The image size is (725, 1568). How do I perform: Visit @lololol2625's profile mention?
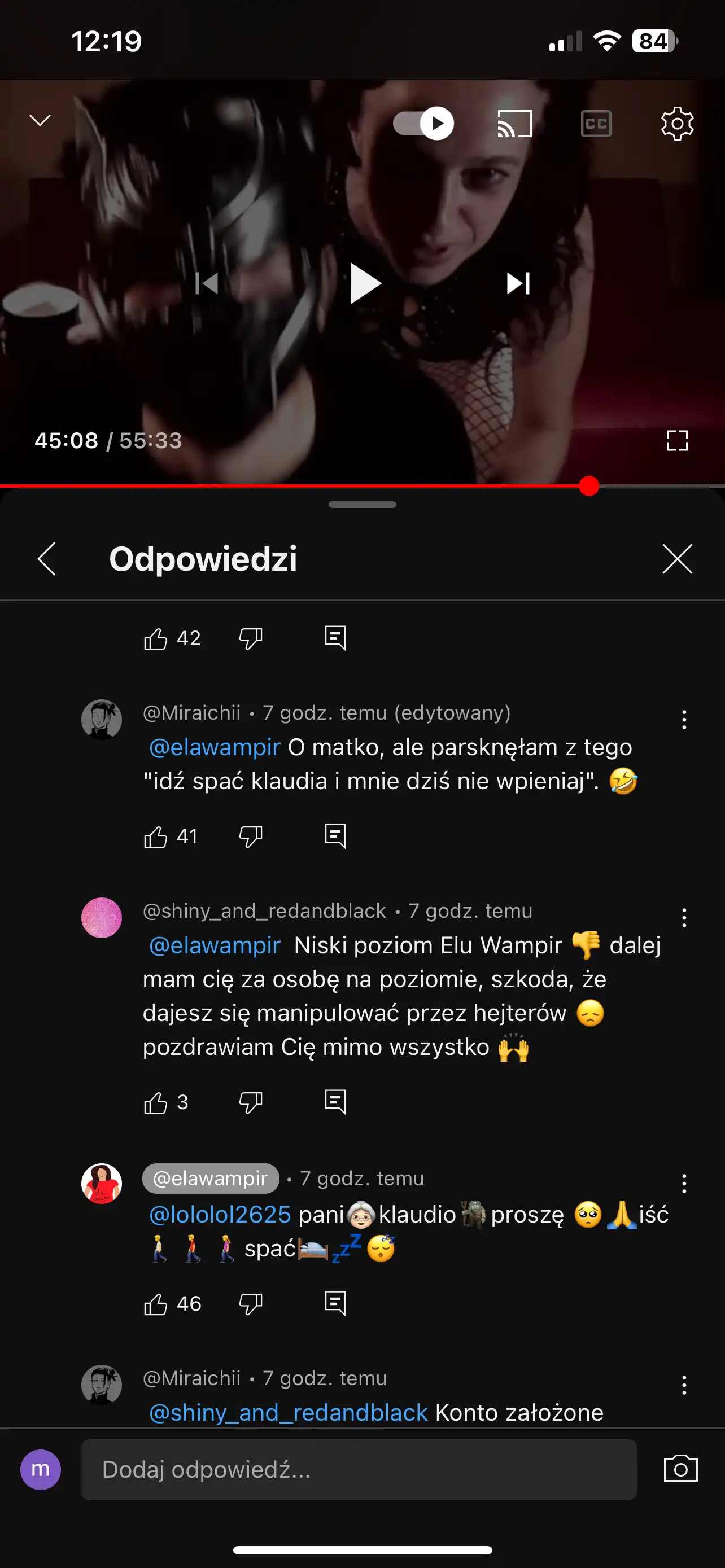click(x=219, y=1214)
